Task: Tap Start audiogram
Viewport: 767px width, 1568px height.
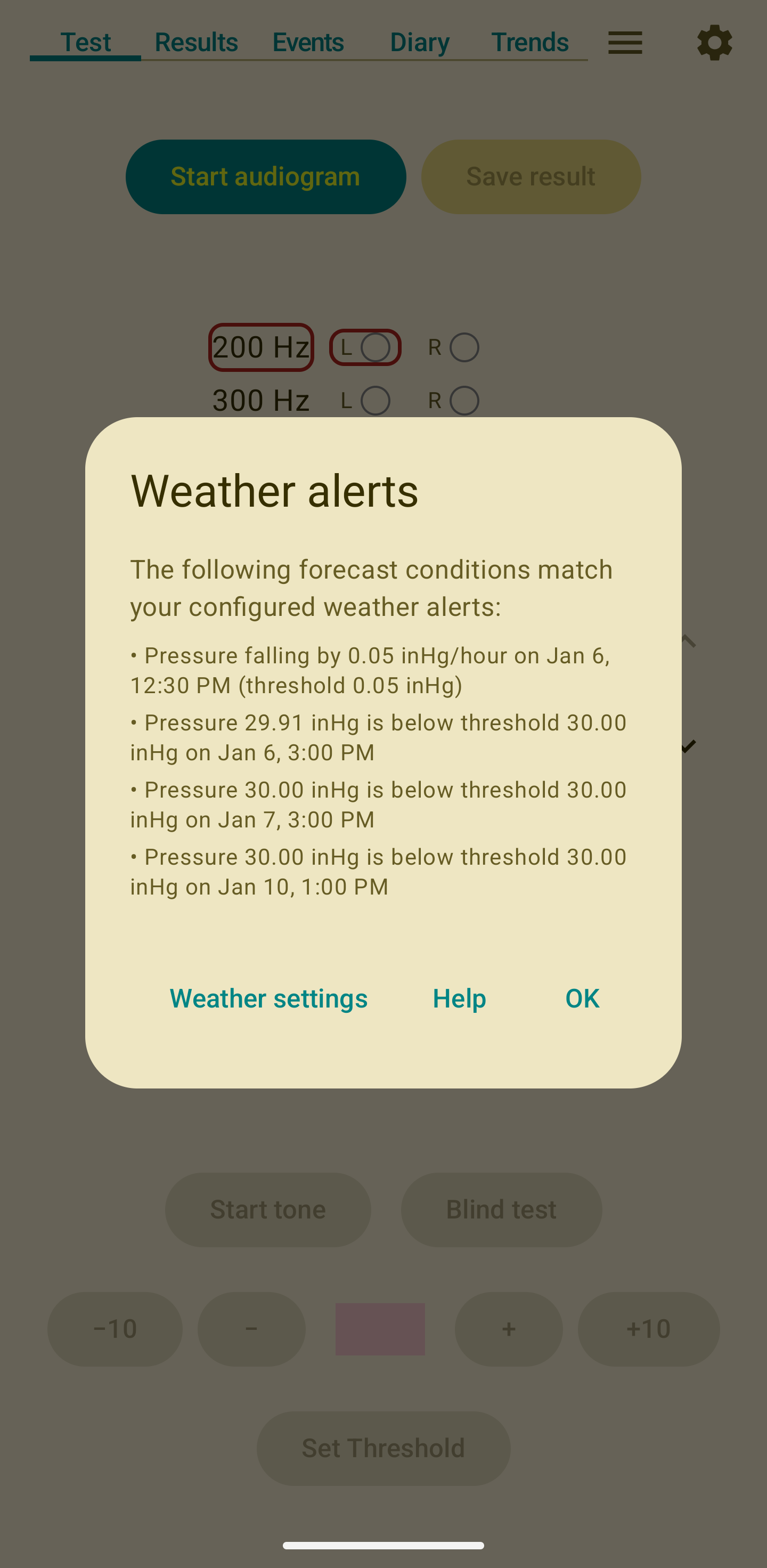Action: [x=266, y=176]
